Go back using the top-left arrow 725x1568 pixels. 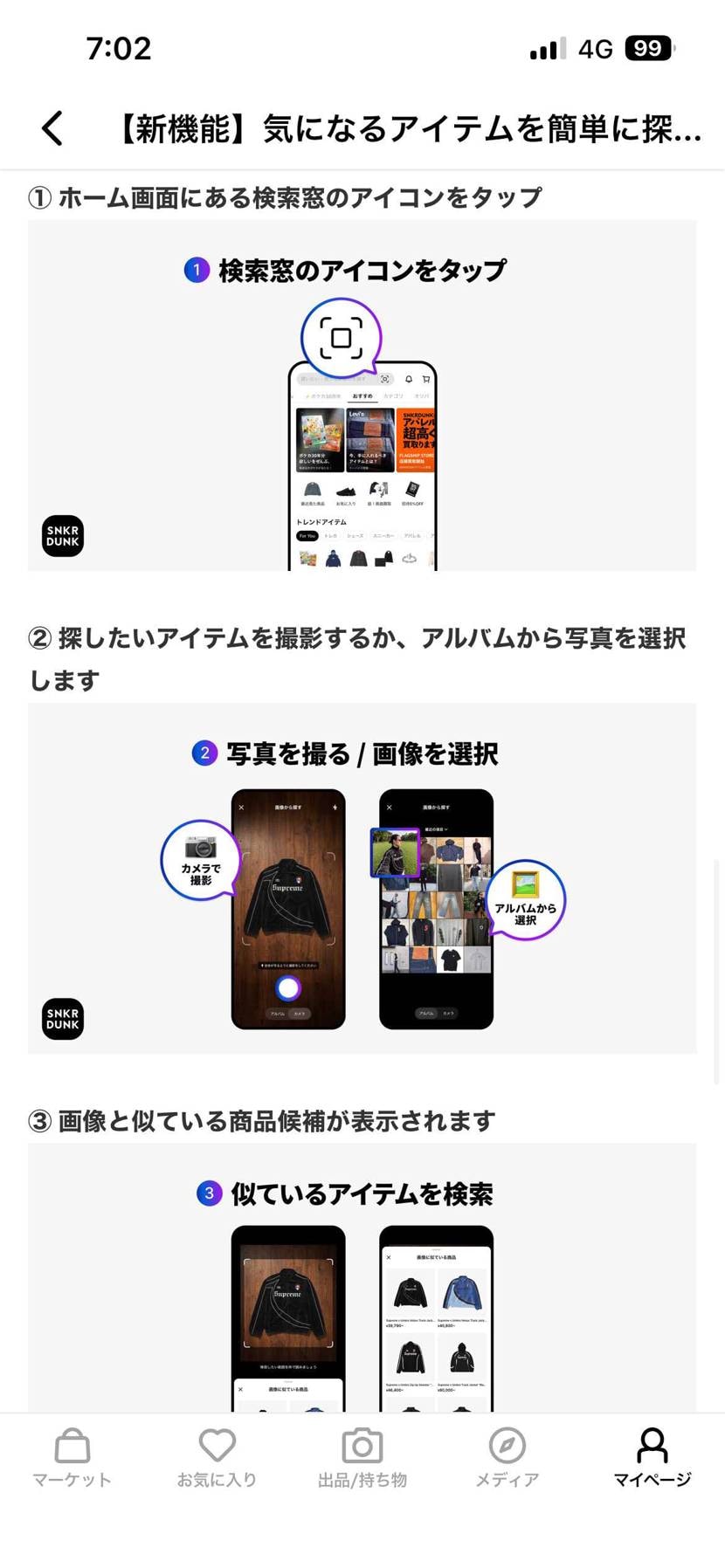click(x=52, y=128)
